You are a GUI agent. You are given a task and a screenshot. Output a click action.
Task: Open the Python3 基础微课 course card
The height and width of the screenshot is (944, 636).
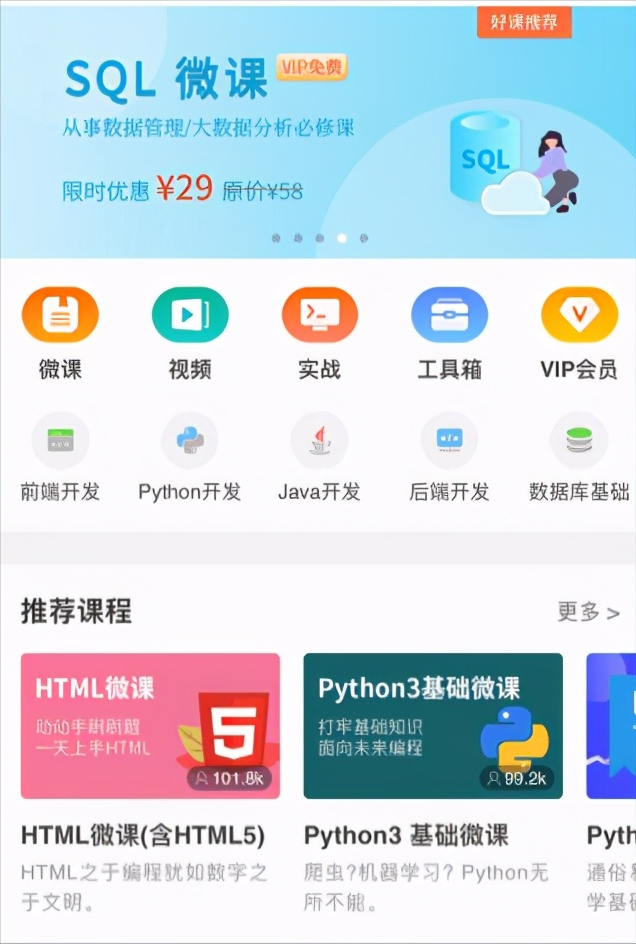point(433,726)
